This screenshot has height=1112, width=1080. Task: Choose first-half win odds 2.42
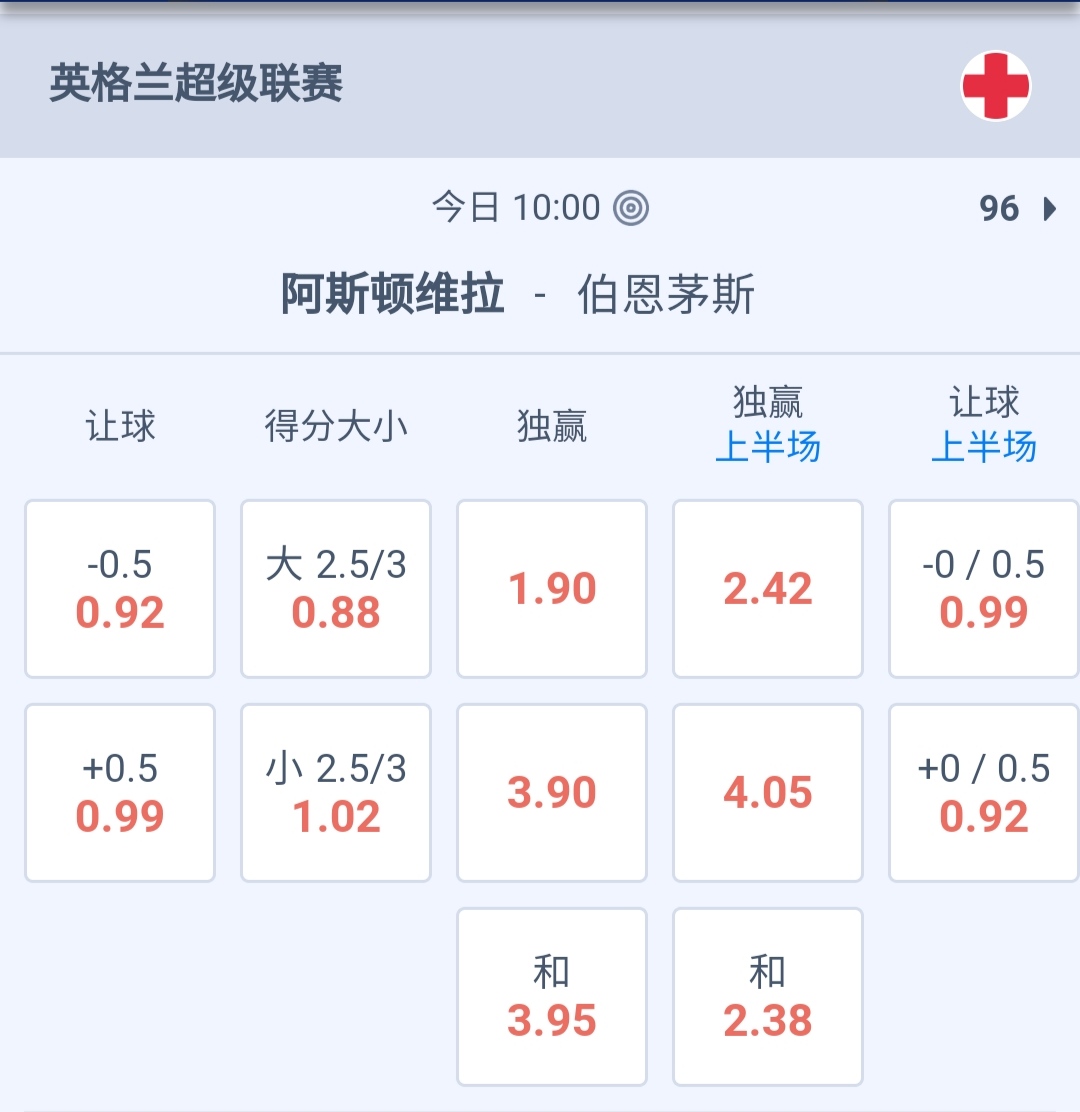tap(768, 589)
